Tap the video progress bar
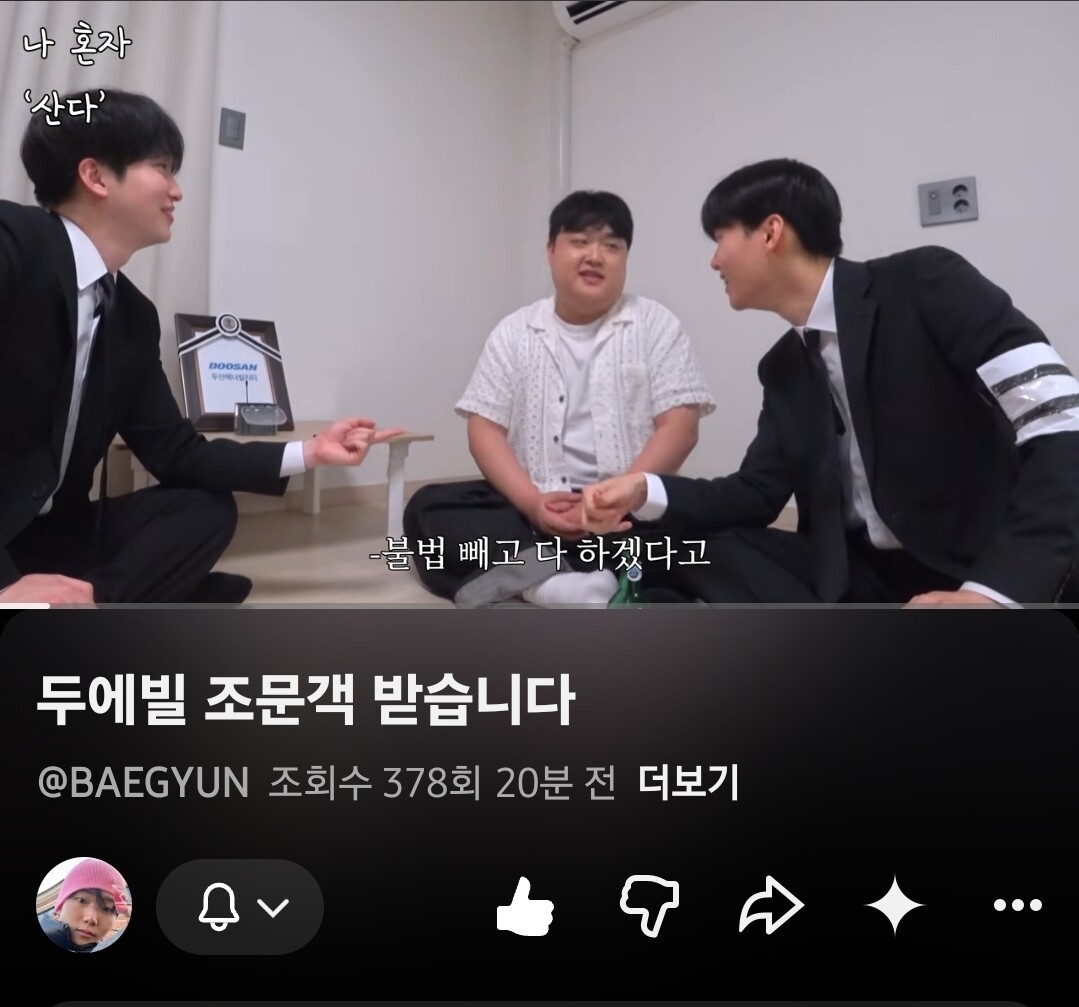The image size is (1079, 1007). point(540,606)
